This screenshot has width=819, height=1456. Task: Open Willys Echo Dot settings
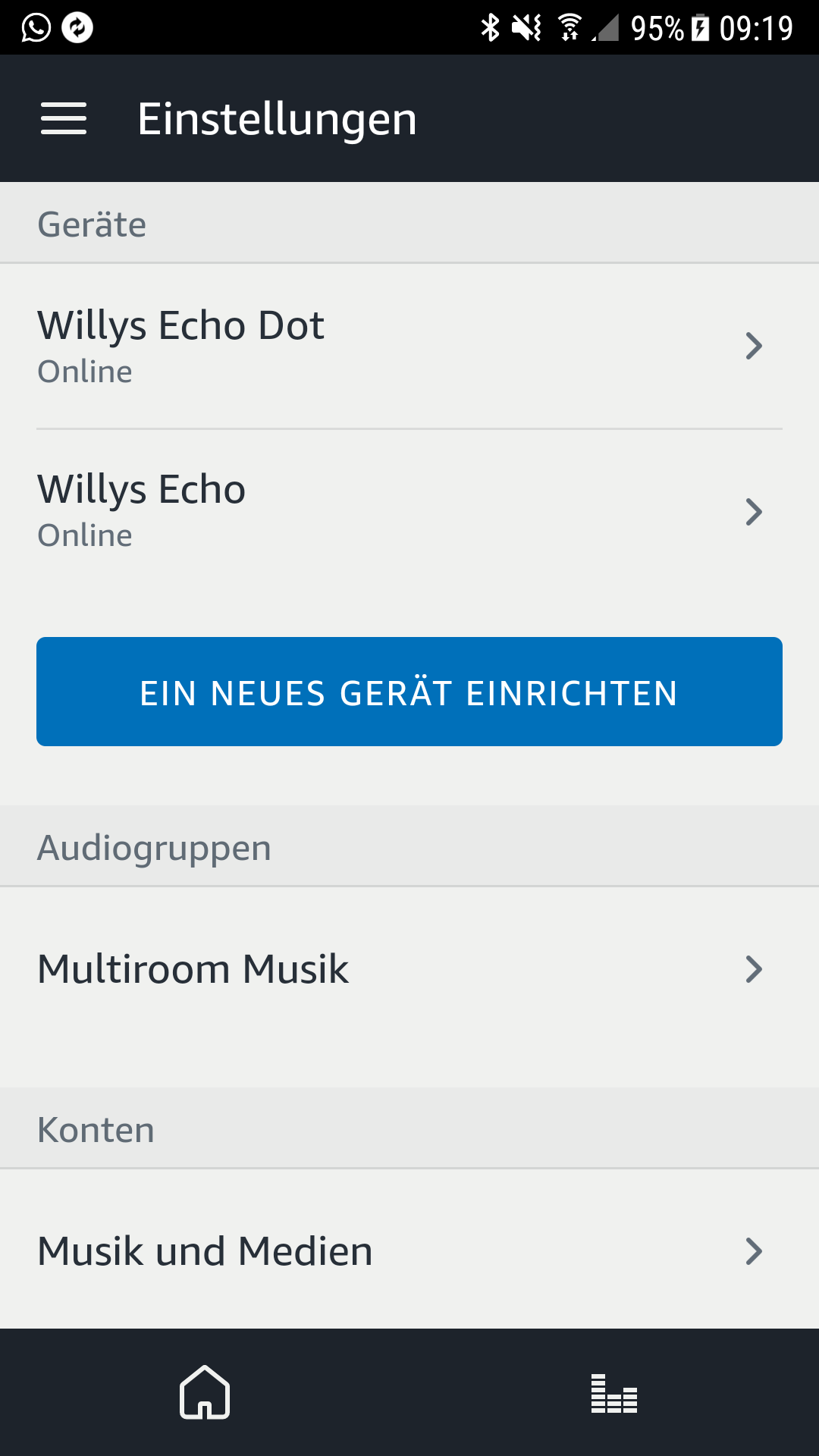click(409, 347)
